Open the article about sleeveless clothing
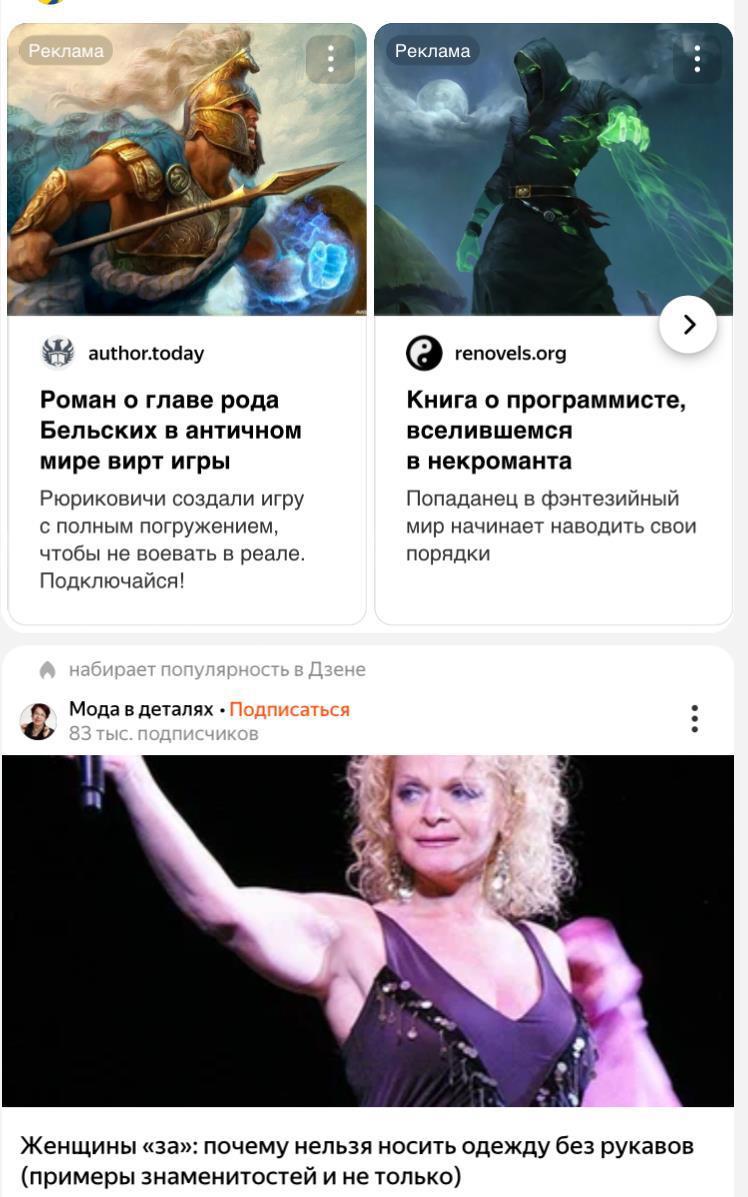748x1197 pixels. [357, 1158]
